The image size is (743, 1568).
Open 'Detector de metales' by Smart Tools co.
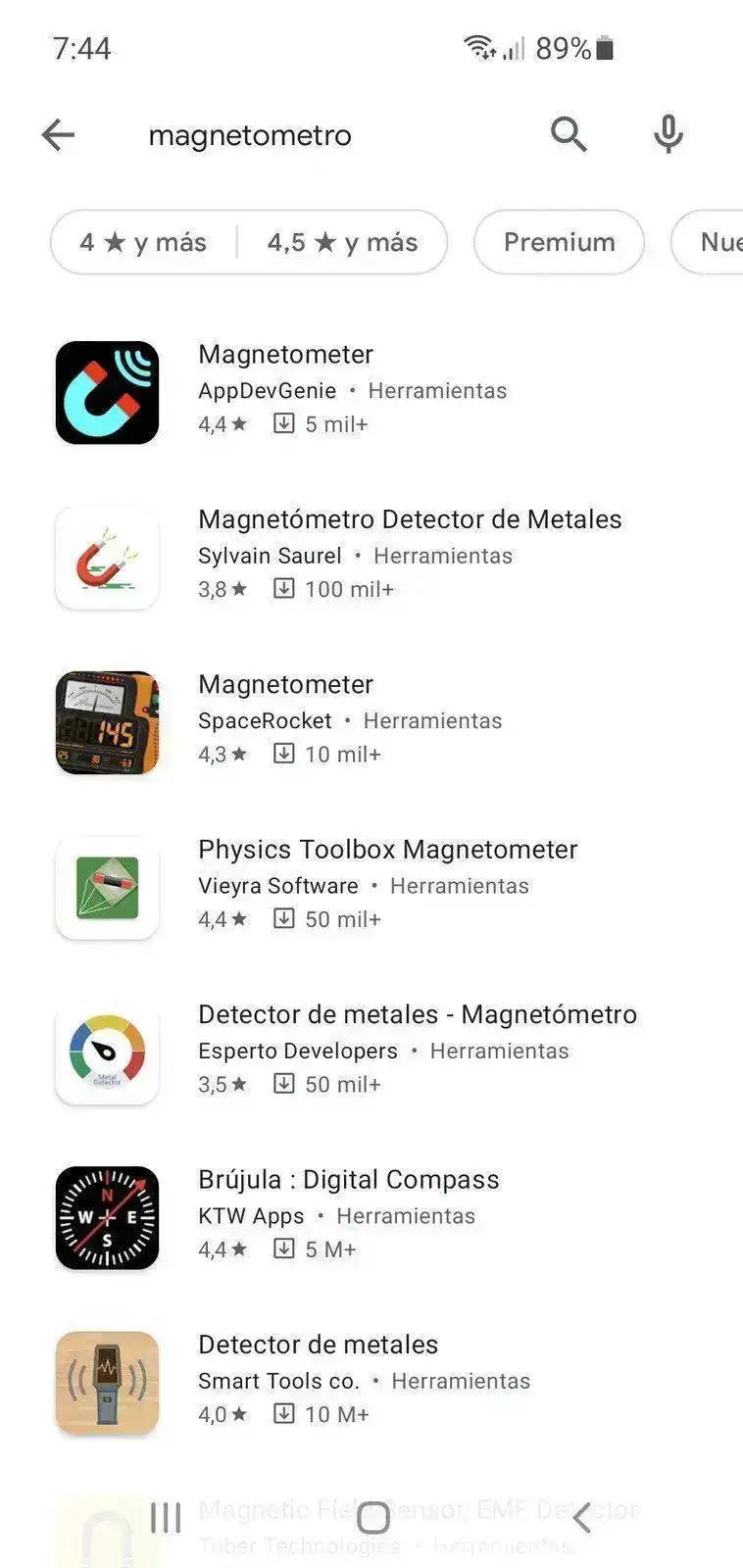tap(318, 1344)
